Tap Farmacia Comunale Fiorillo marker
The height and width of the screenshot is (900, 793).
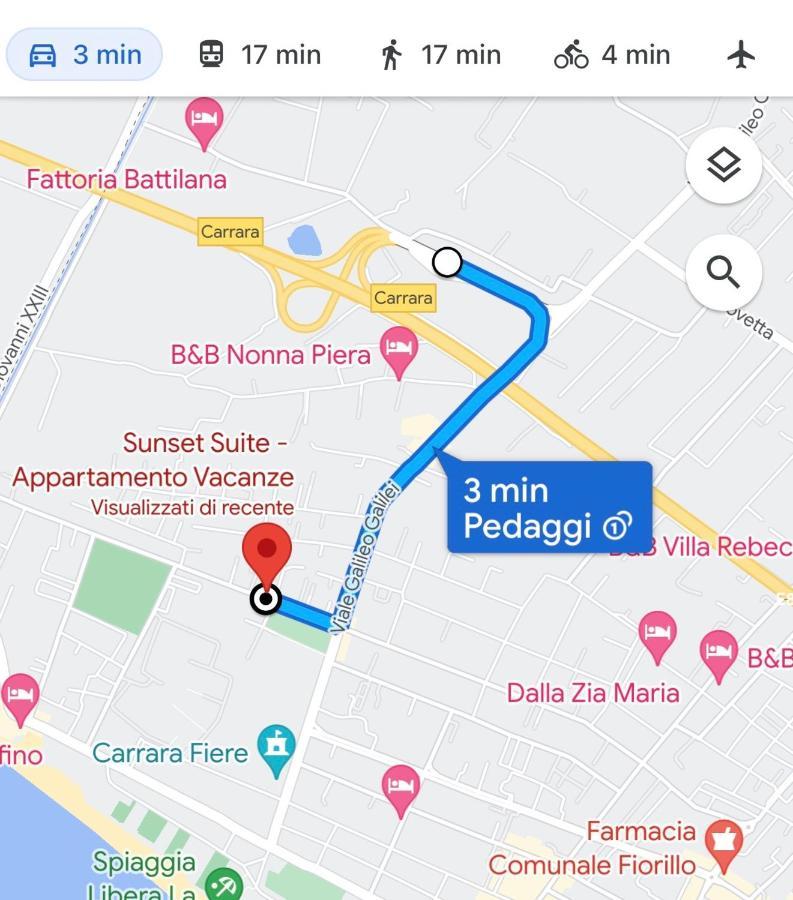[724, 842]
